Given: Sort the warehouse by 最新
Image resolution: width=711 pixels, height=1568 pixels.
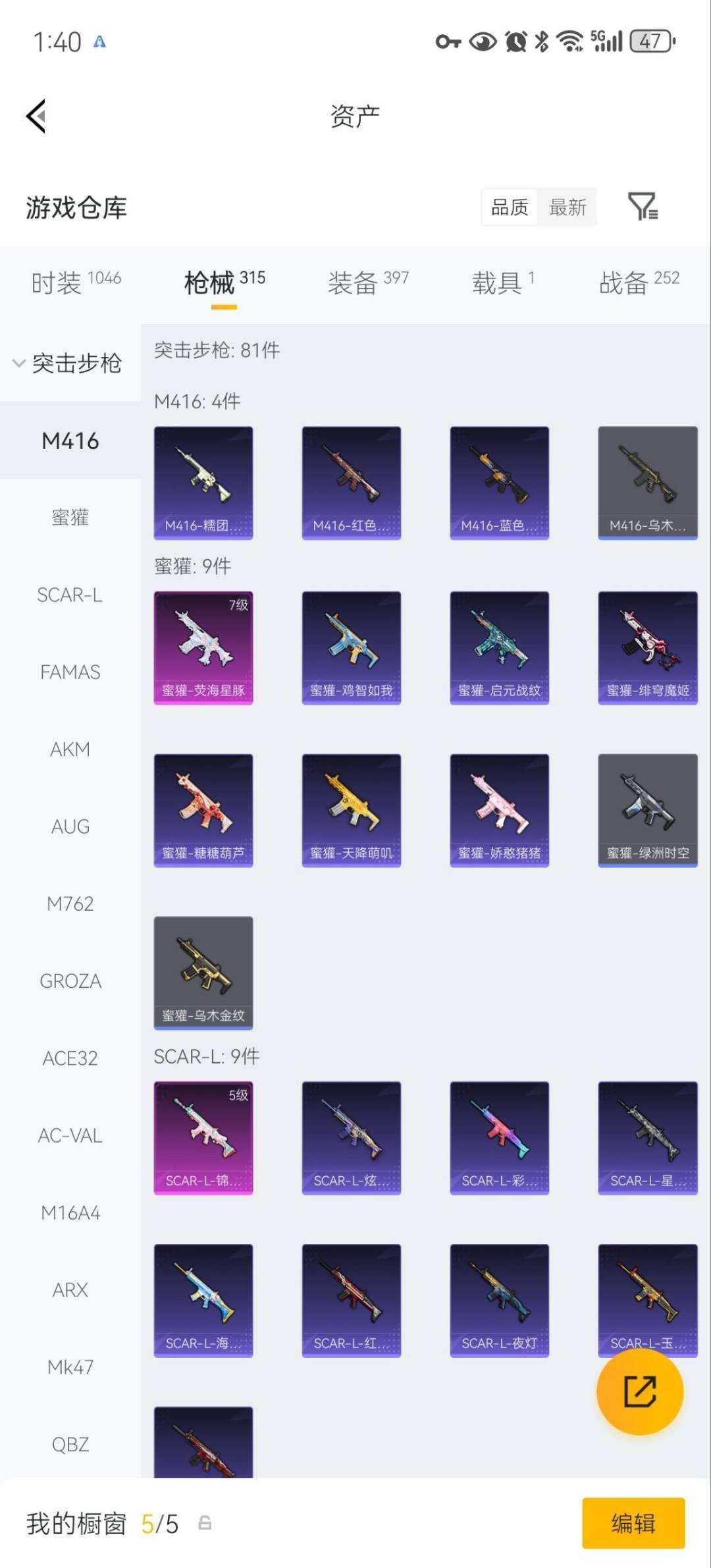Looking at the screenshot, I should click(x=567, y=207).
